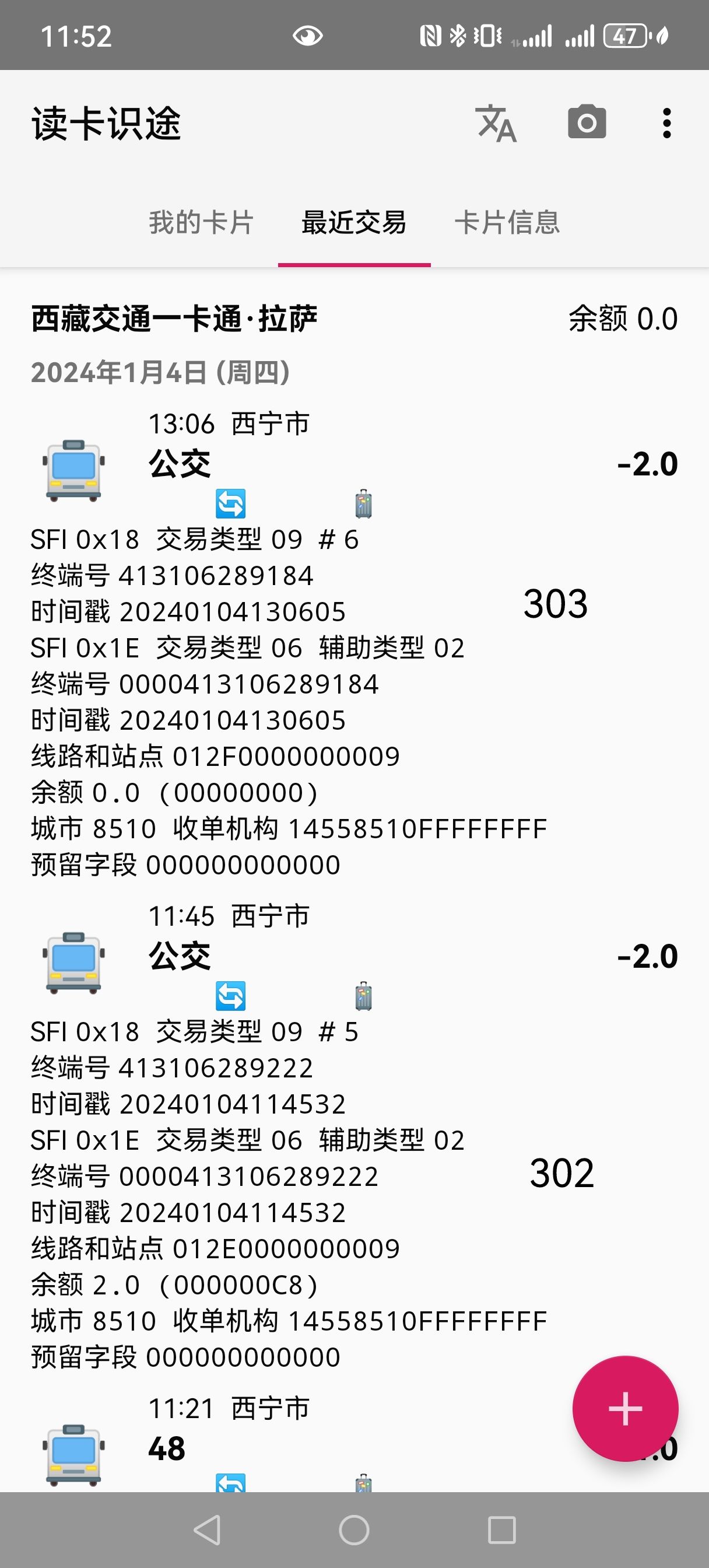
Task: Tap the pink plus floating button
Action: (x=625, y=1408)
